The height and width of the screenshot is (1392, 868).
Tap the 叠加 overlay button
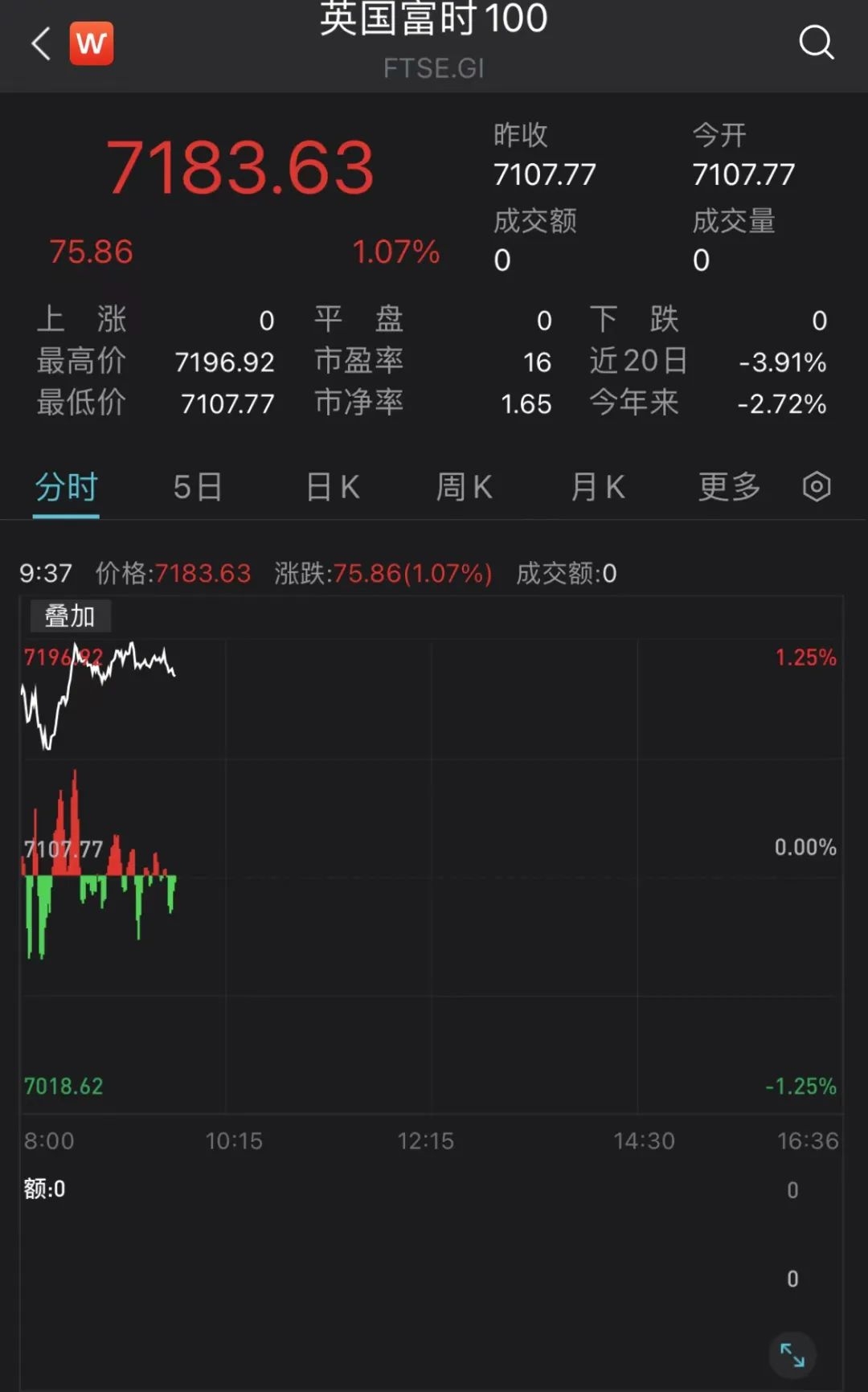70,616
